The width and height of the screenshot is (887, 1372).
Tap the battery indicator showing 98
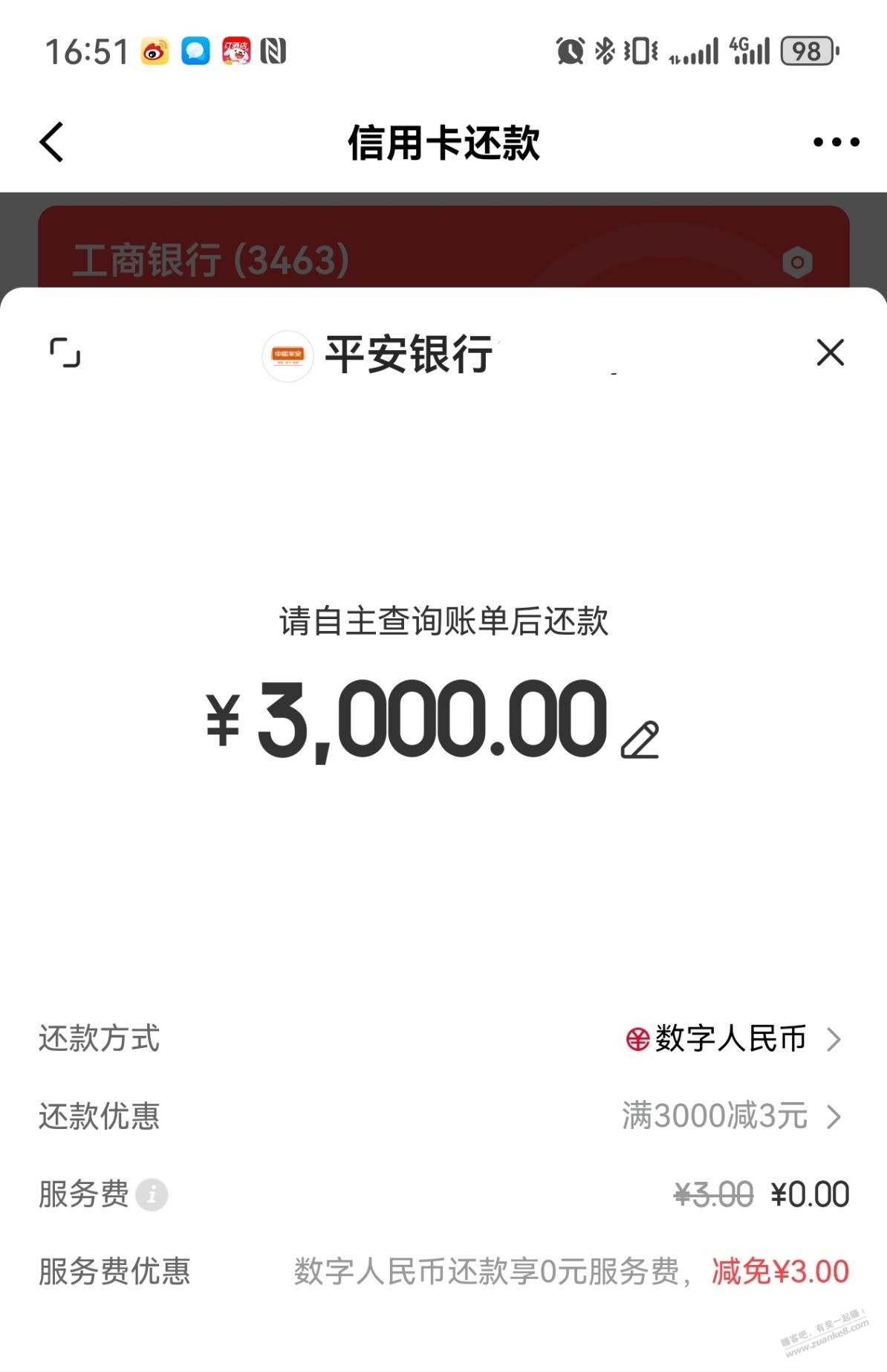(x=806, y=52)
